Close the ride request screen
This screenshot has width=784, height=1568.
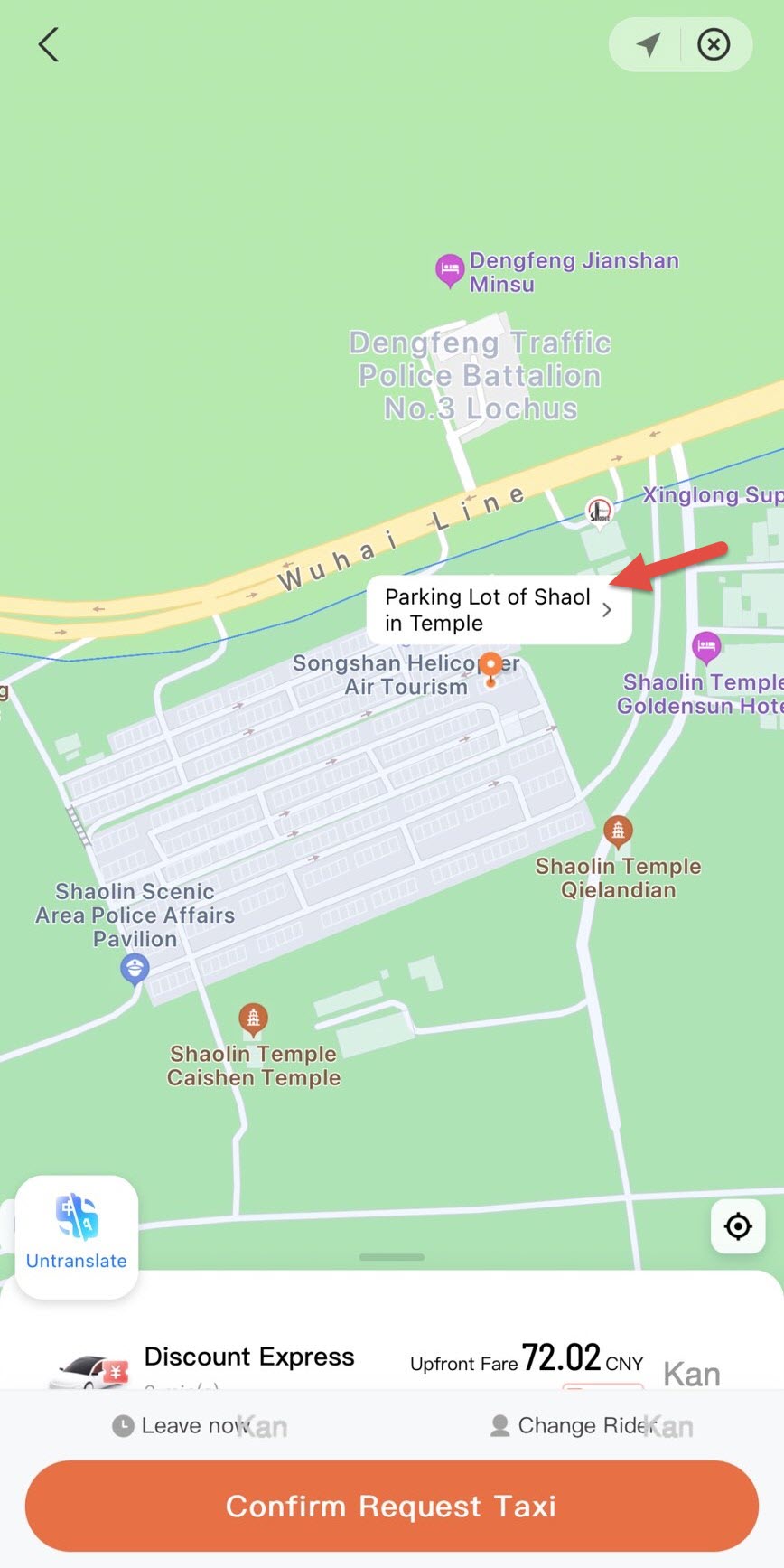click(x=714, y=44)
